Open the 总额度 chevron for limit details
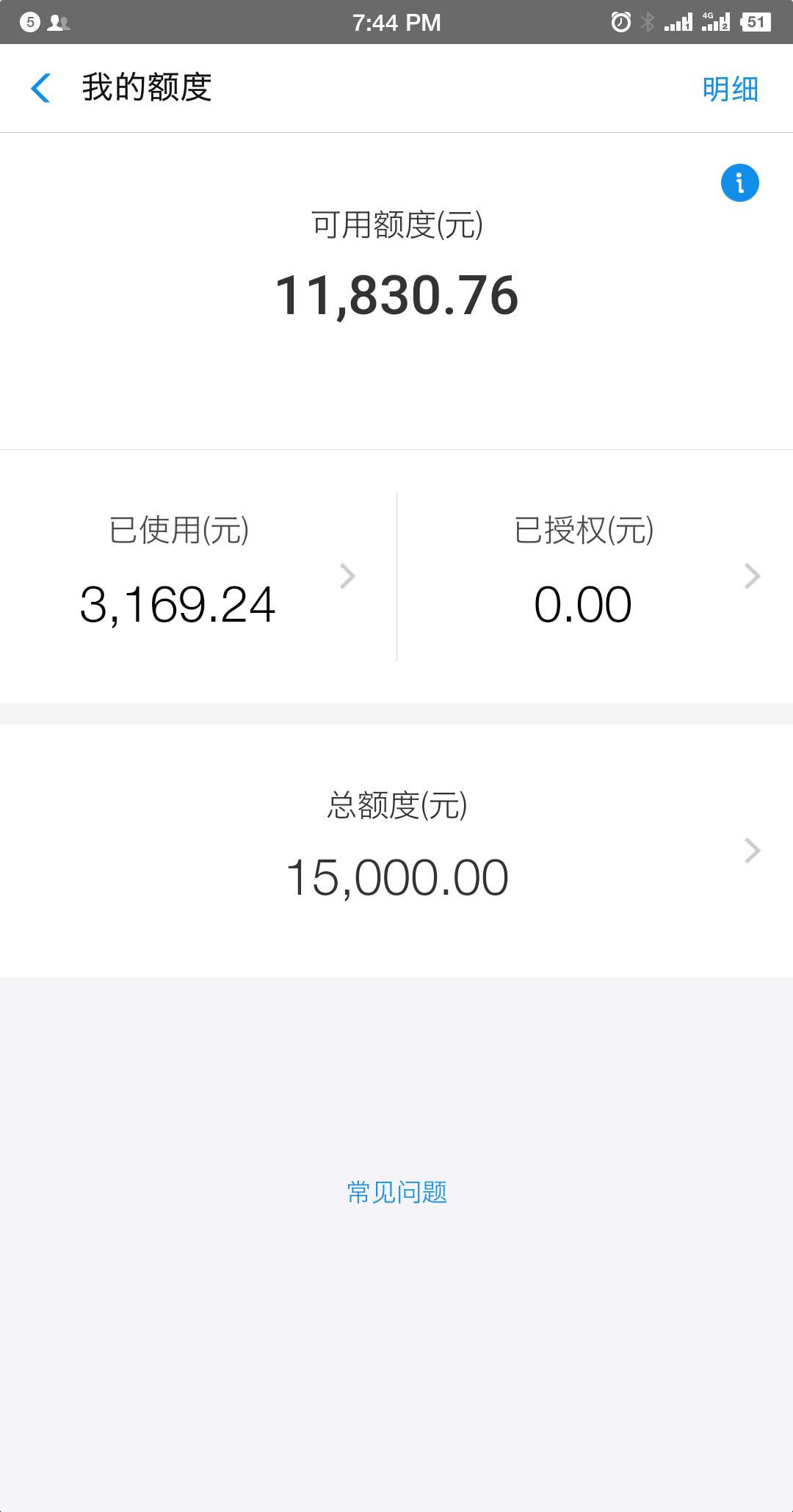The height and width of the screenshot is (1512, 793). tap(752, 851)
